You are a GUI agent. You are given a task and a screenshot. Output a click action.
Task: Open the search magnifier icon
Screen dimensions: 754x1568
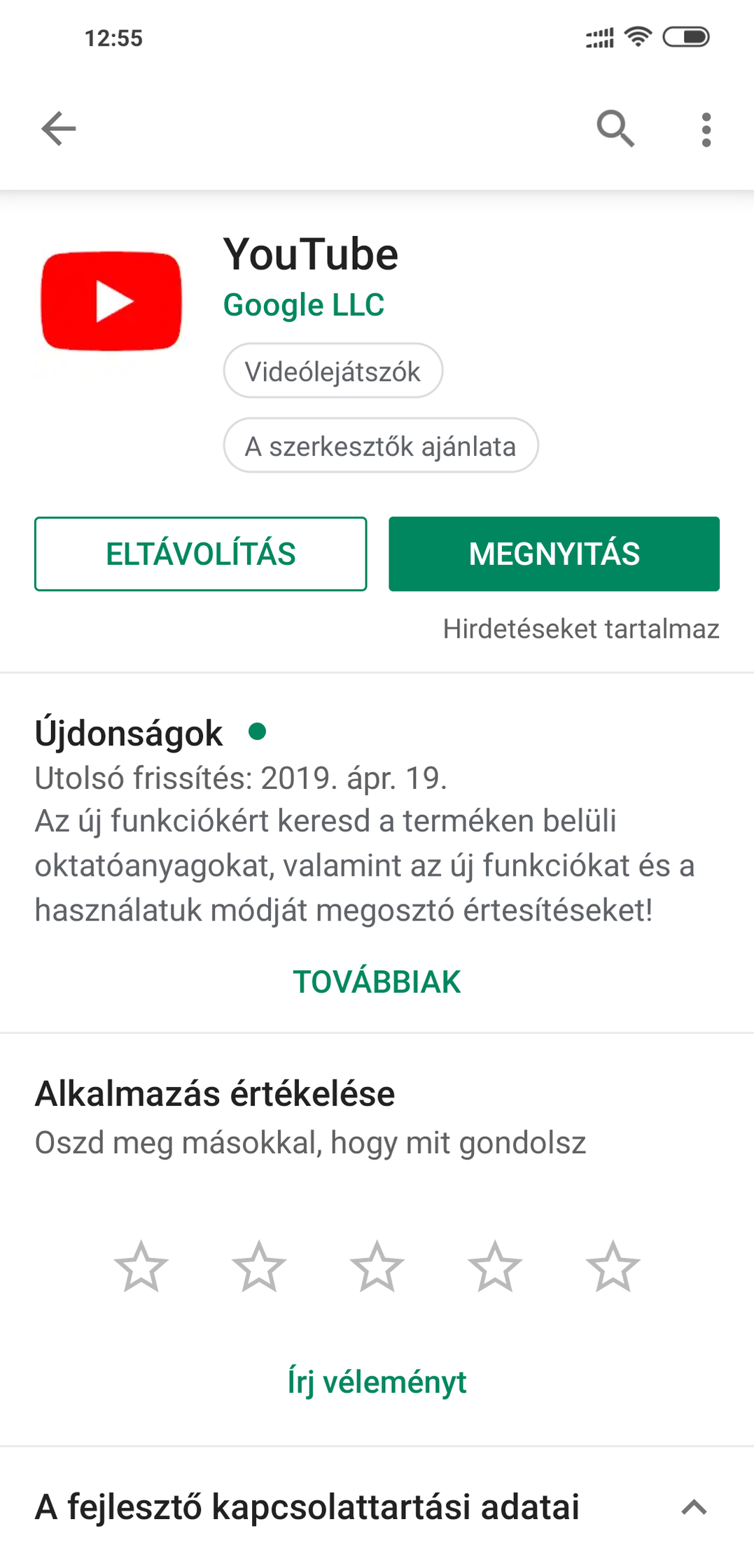[615, 129]
